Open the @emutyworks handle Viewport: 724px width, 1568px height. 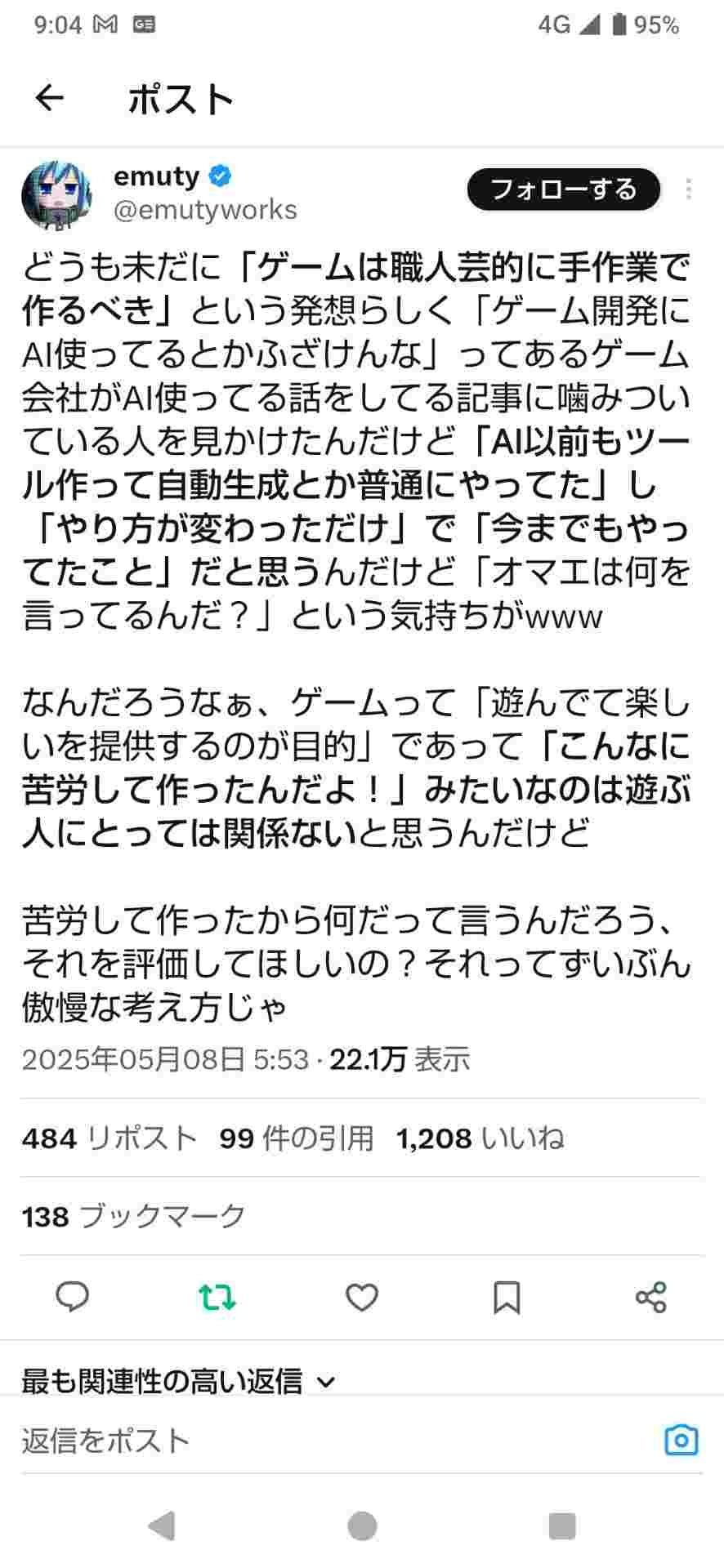(205, 210)
